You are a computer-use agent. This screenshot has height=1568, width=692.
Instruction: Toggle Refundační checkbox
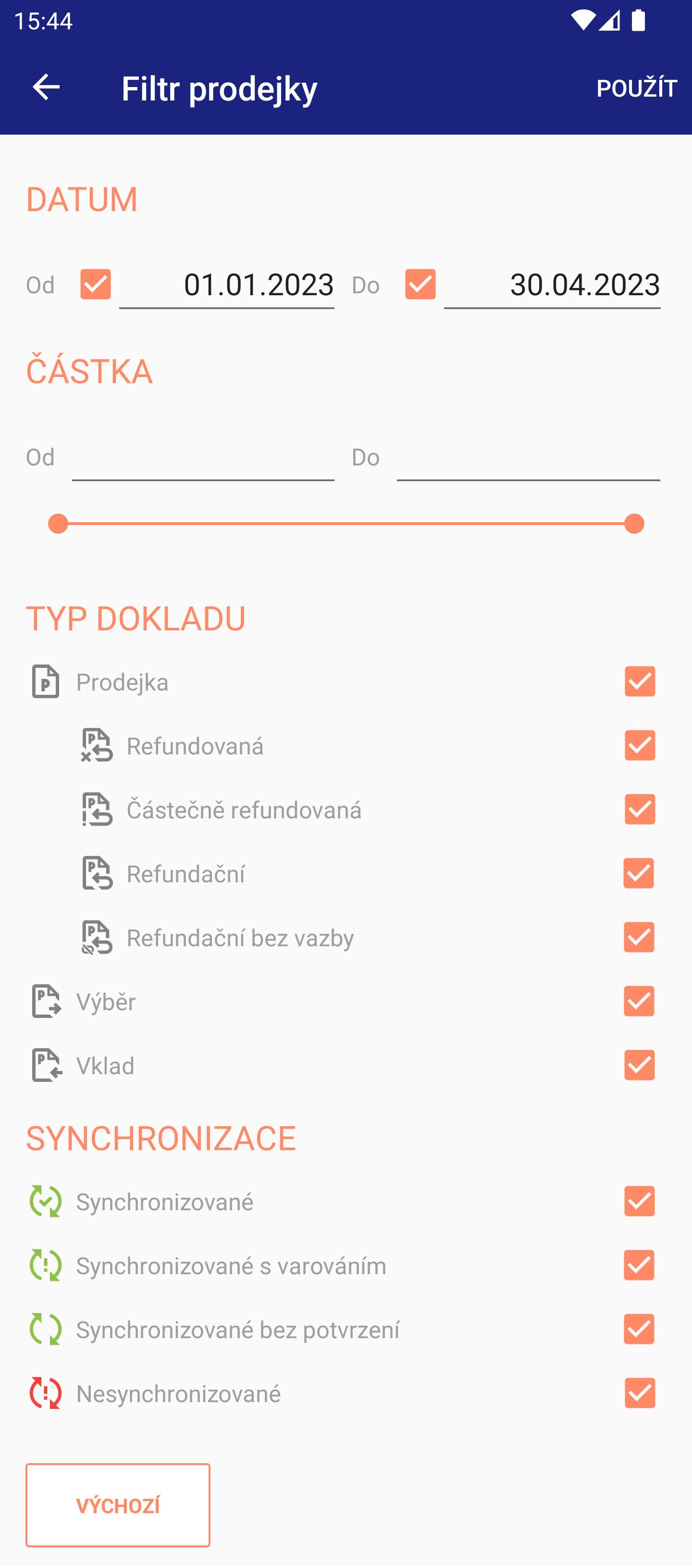click(x=639, y=873)
